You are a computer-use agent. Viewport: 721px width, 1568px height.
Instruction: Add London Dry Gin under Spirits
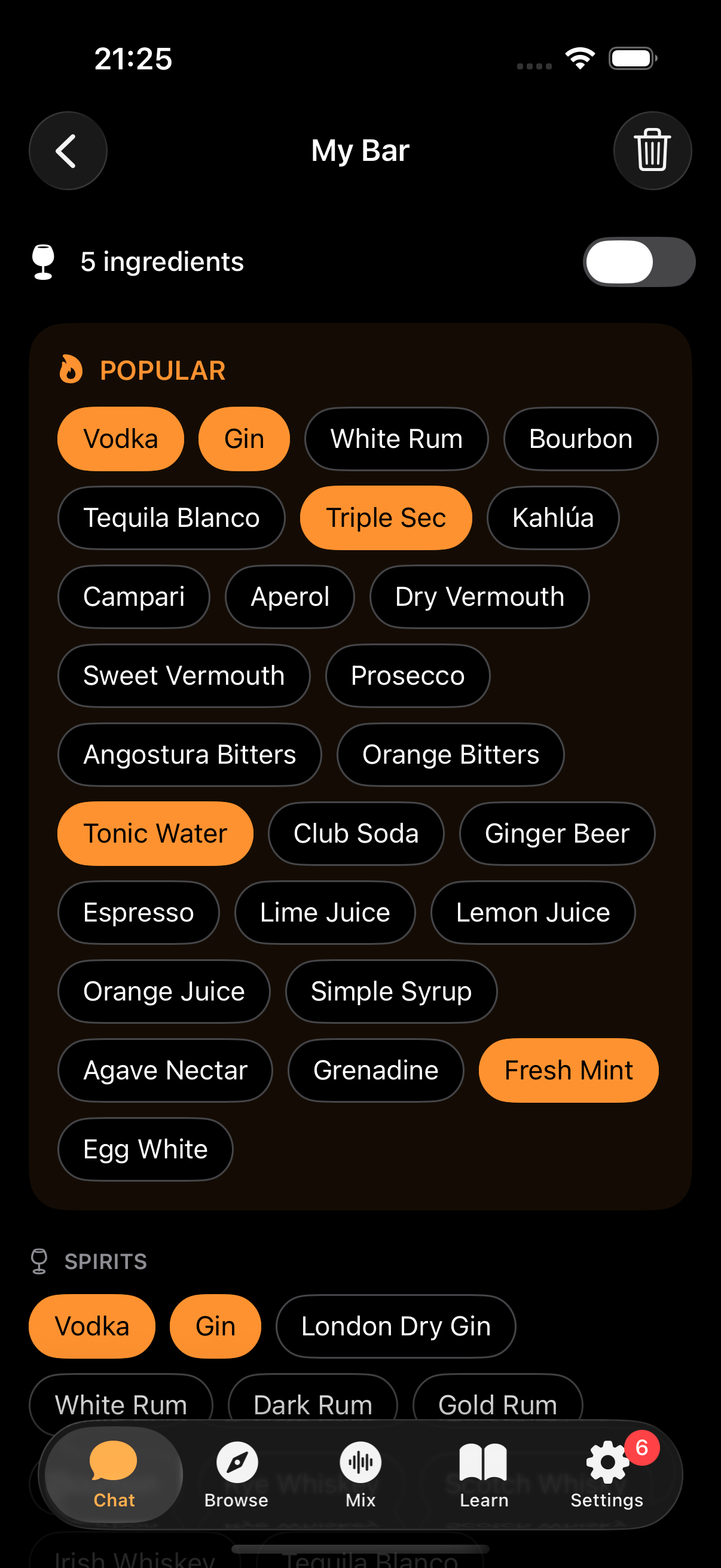[396, 1326]
